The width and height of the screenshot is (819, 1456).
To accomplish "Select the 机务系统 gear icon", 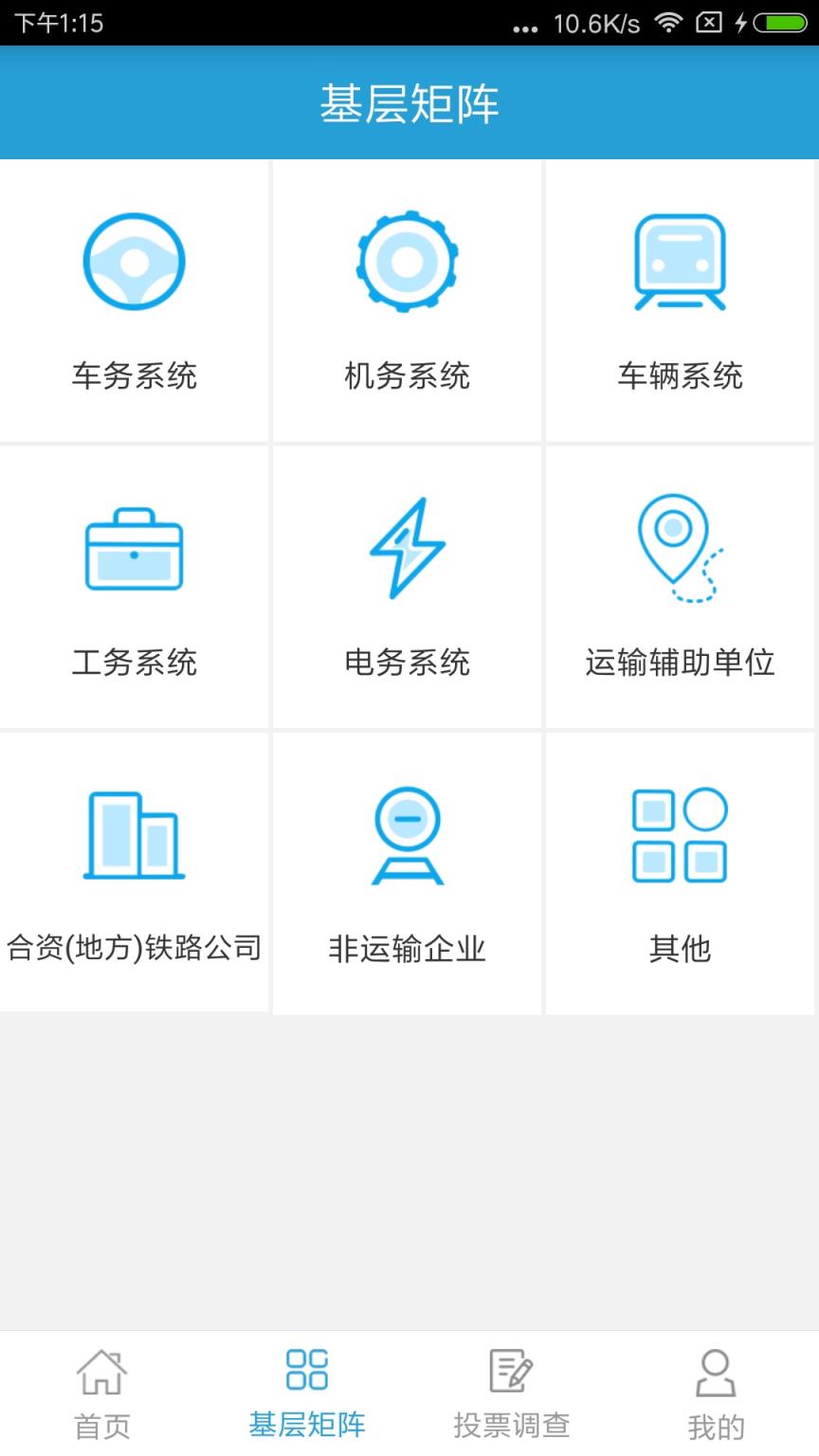I will (407, 263).
